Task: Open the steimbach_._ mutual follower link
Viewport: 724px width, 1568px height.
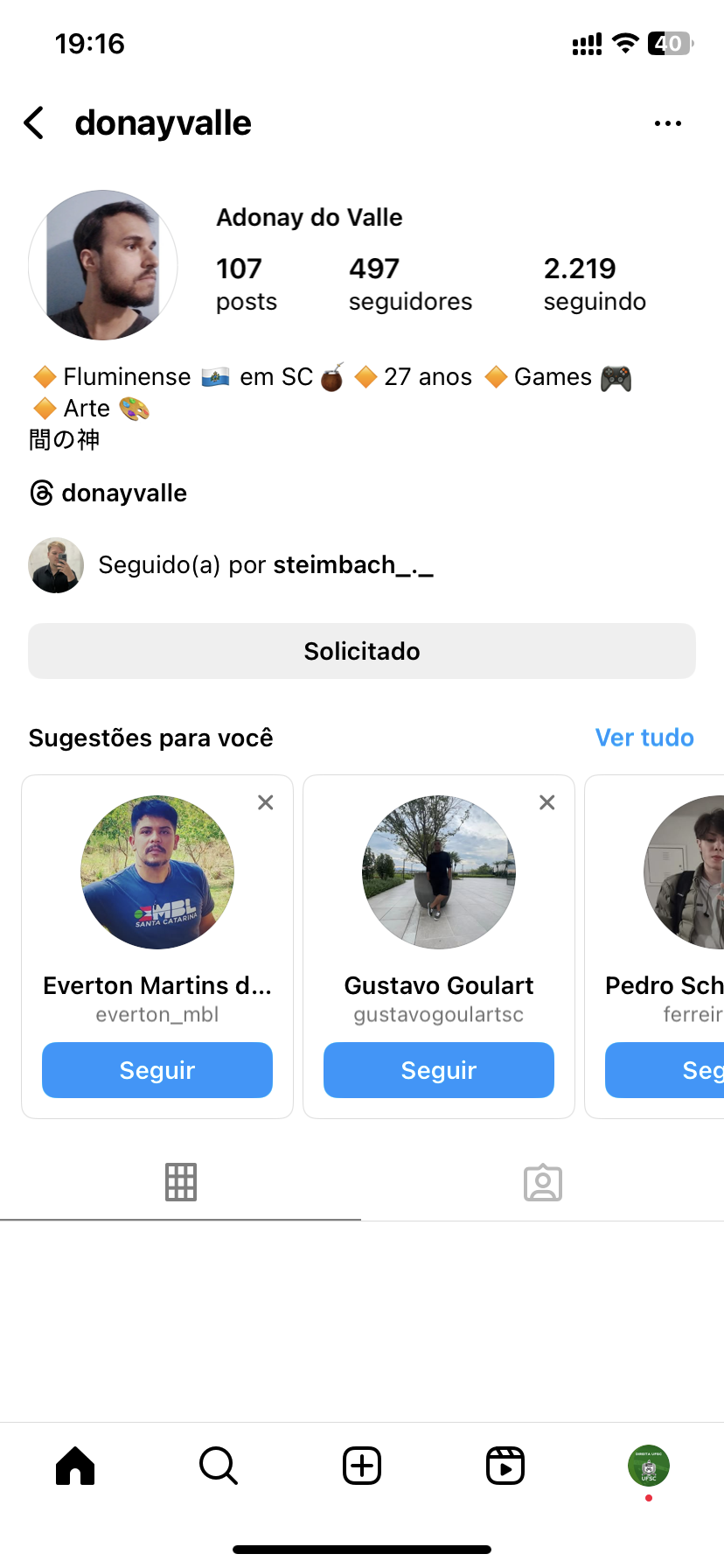Action: coord(353,565)
